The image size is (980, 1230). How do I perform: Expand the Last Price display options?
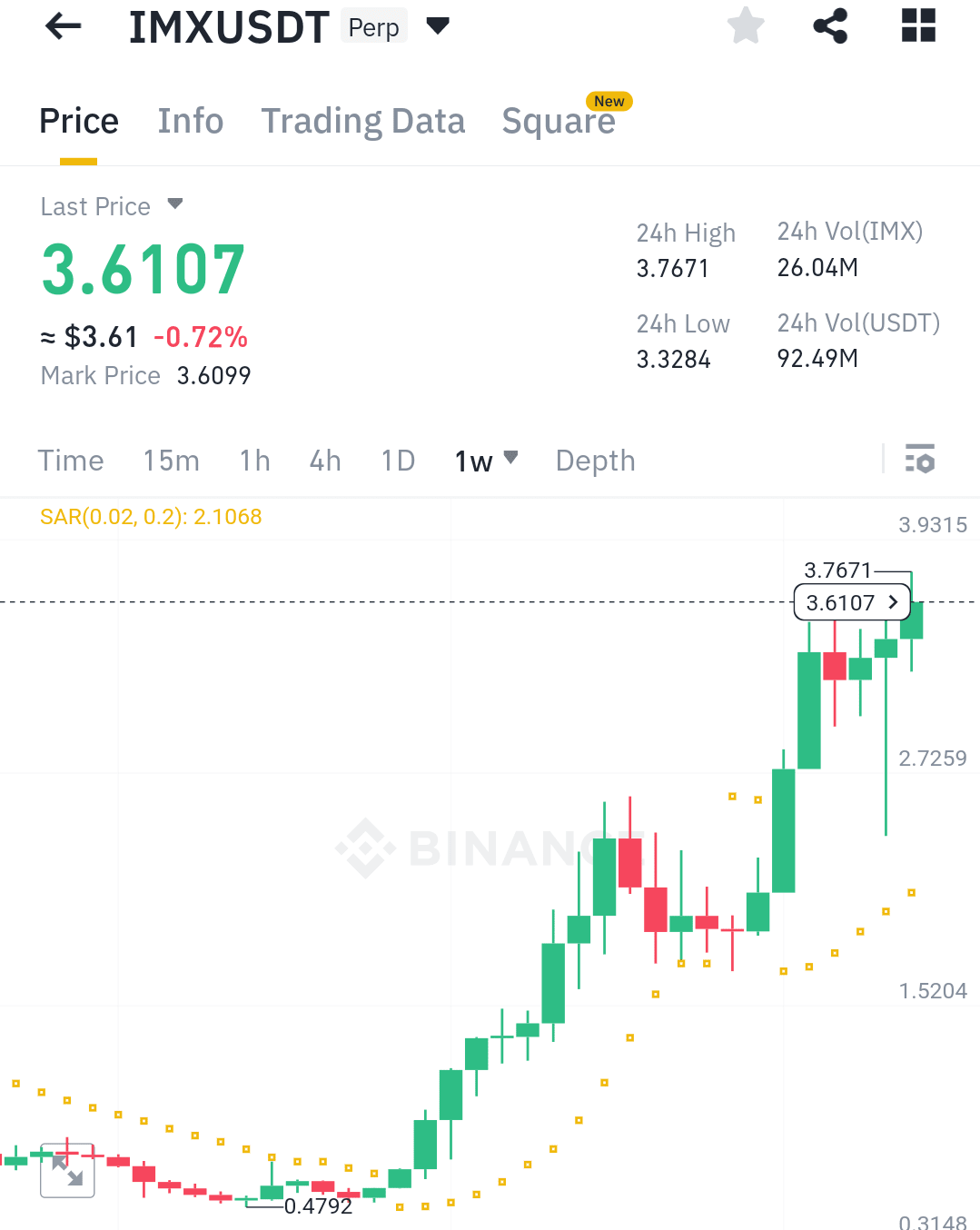coord(174,204)
